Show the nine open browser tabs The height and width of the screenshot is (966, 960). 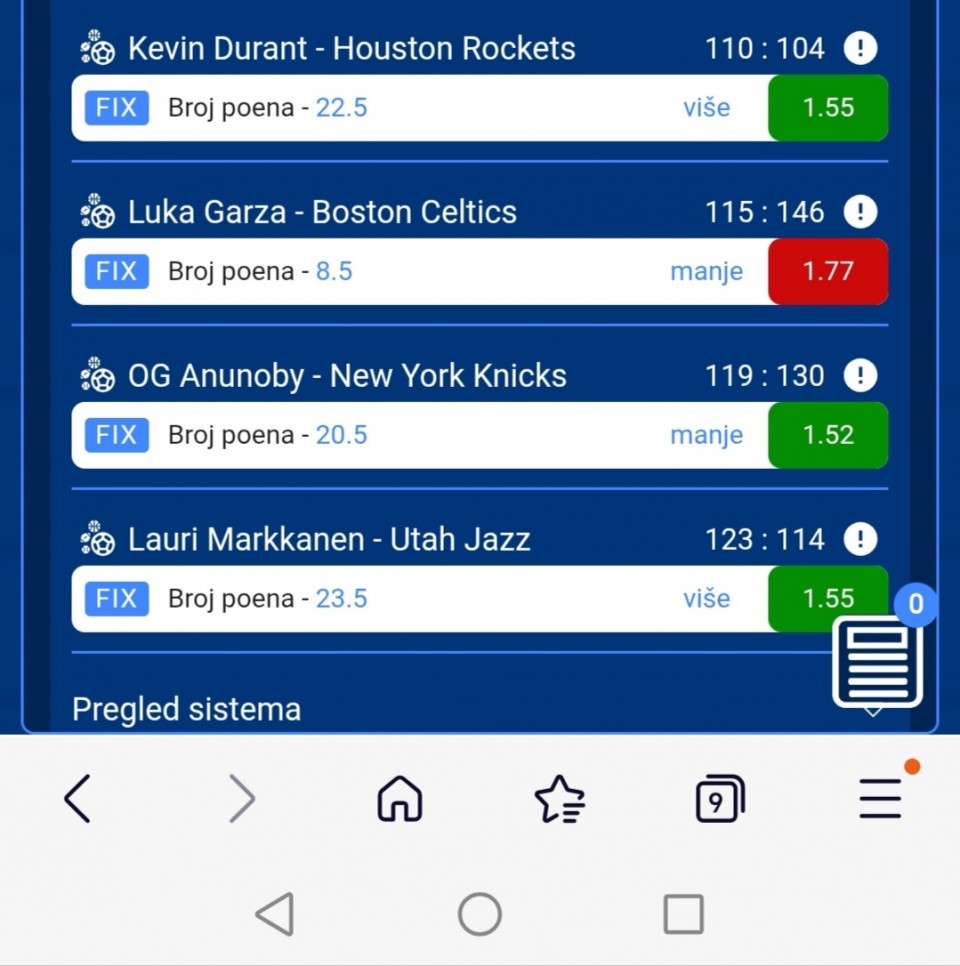coord(720,799)
